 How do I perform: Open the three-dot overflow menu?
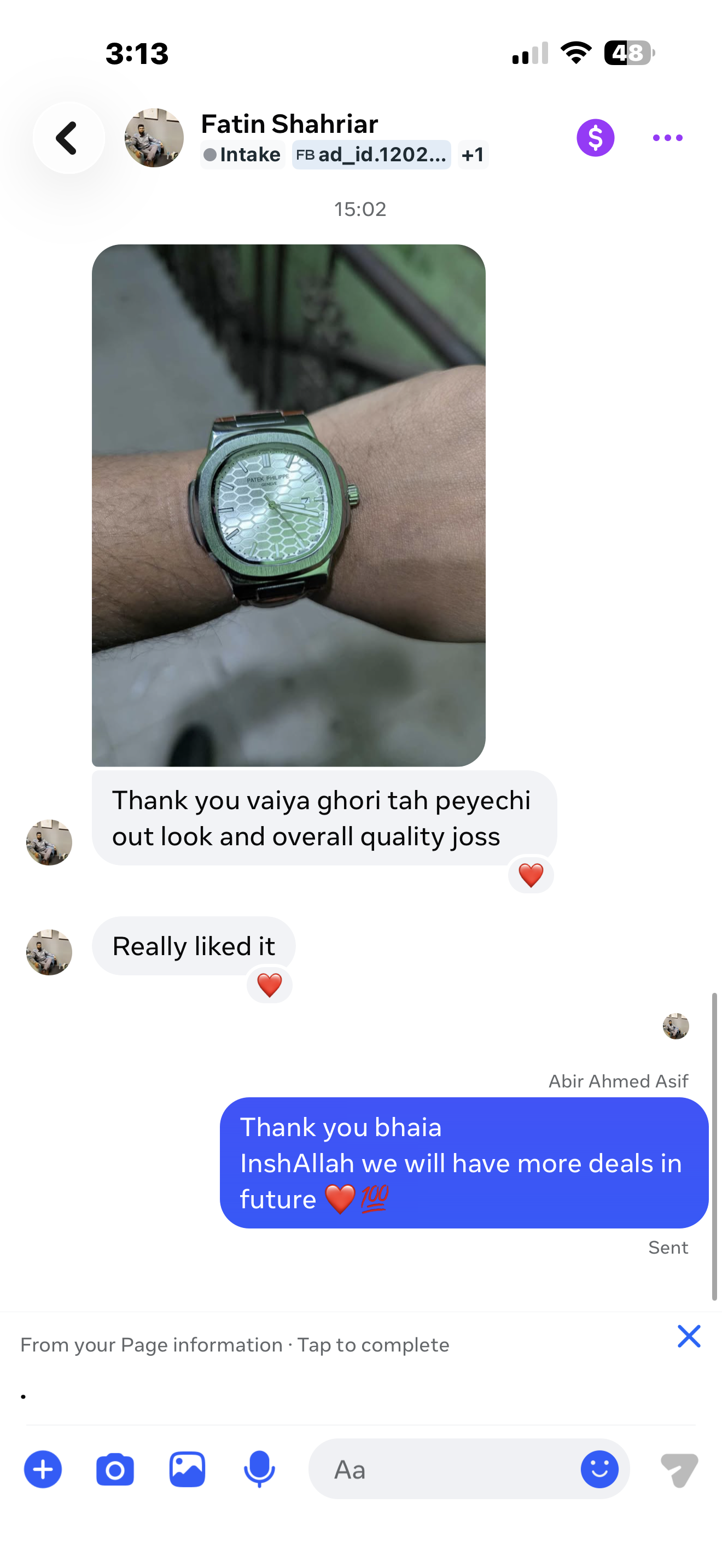pyautogui.click(x=667, y=138)
